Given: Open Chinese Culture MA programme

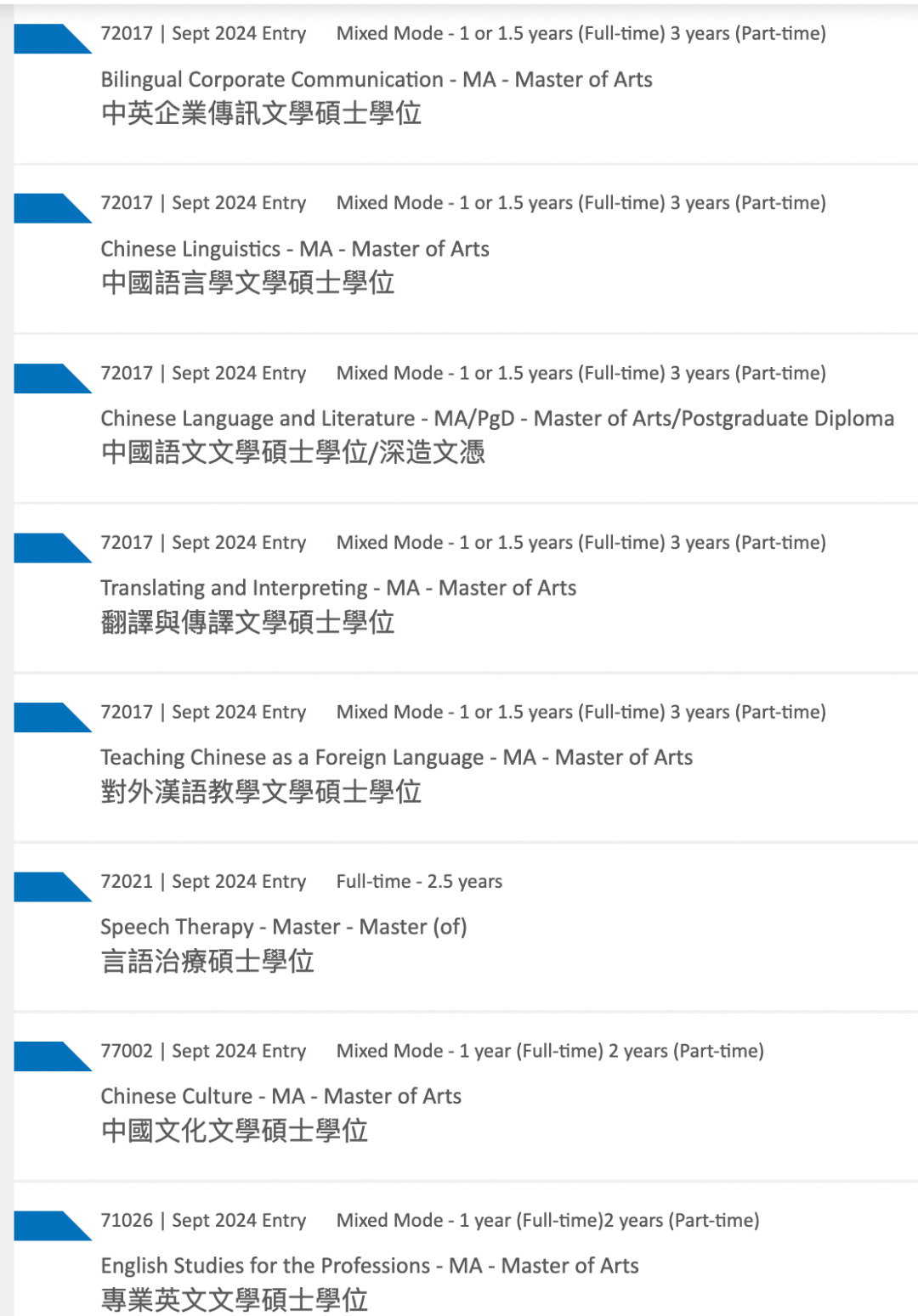Looking at the screenshot, I should [280, 1096].
